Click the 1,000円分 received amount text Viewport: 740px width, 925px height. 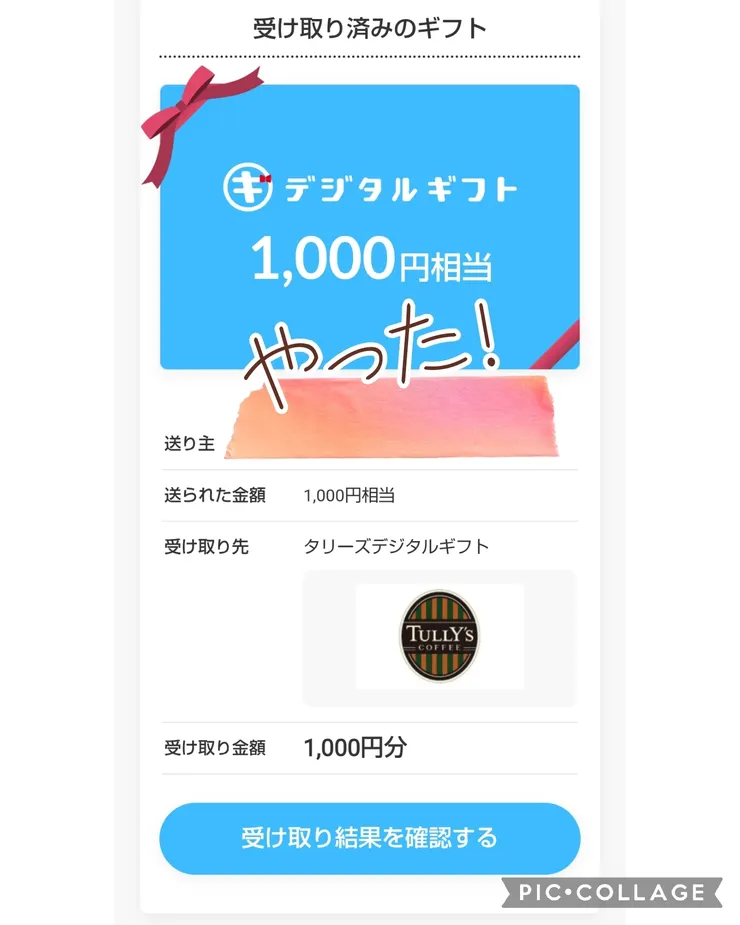tap(353, 746)
